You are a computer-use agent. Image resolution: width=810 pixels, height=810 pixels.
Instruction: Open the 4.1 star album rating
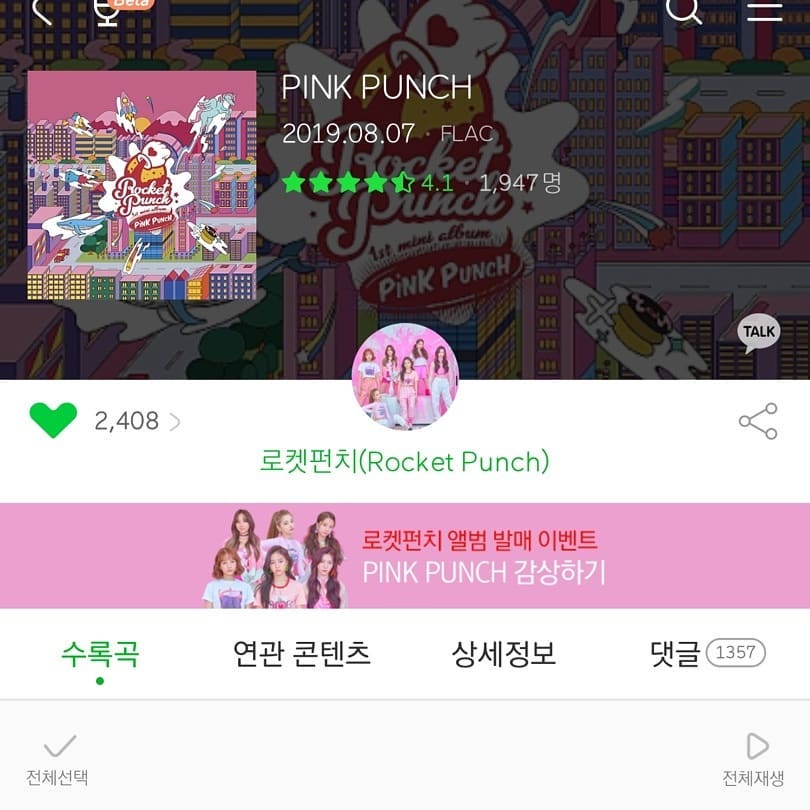click(366, 183)
